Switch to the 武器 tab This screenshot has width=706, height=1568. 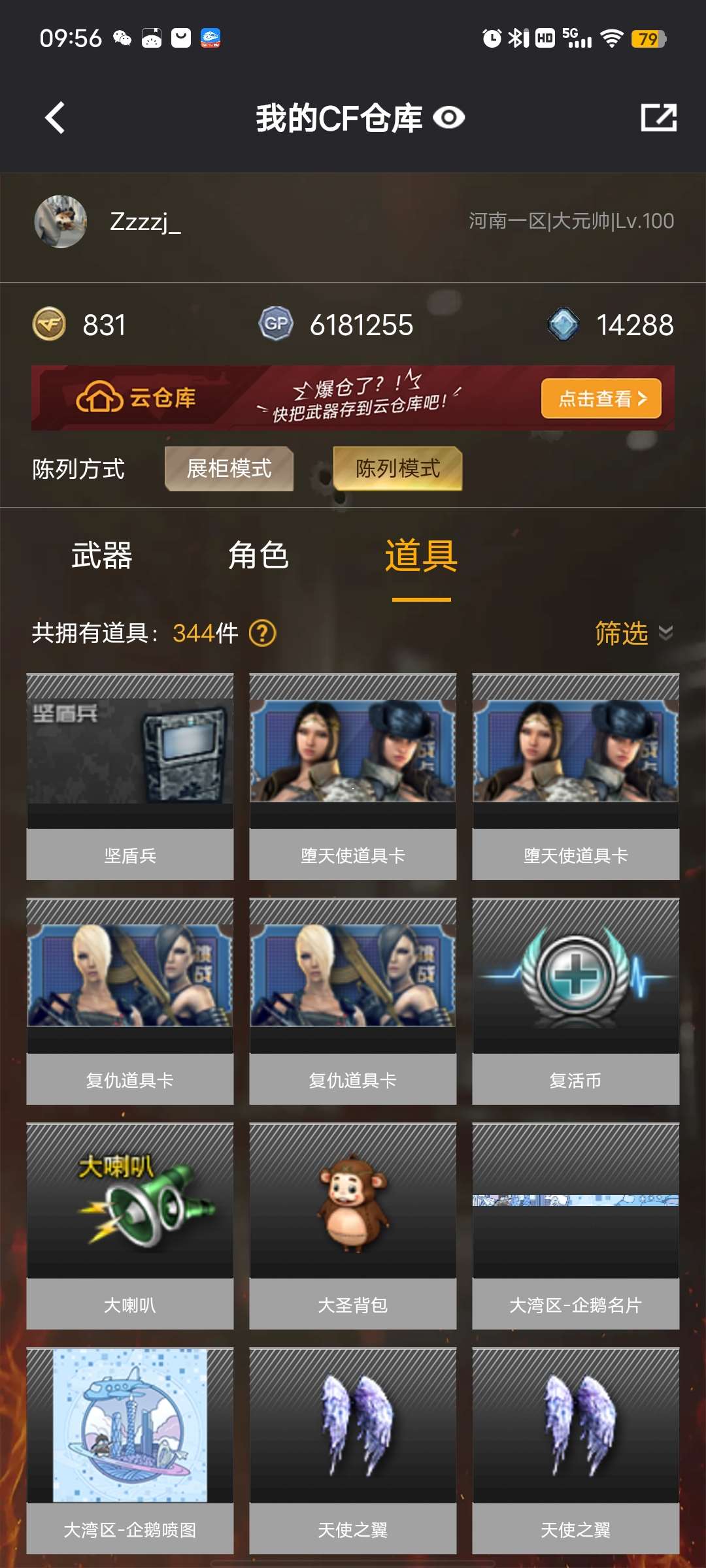pyautogui.click(x=101, y=556)
